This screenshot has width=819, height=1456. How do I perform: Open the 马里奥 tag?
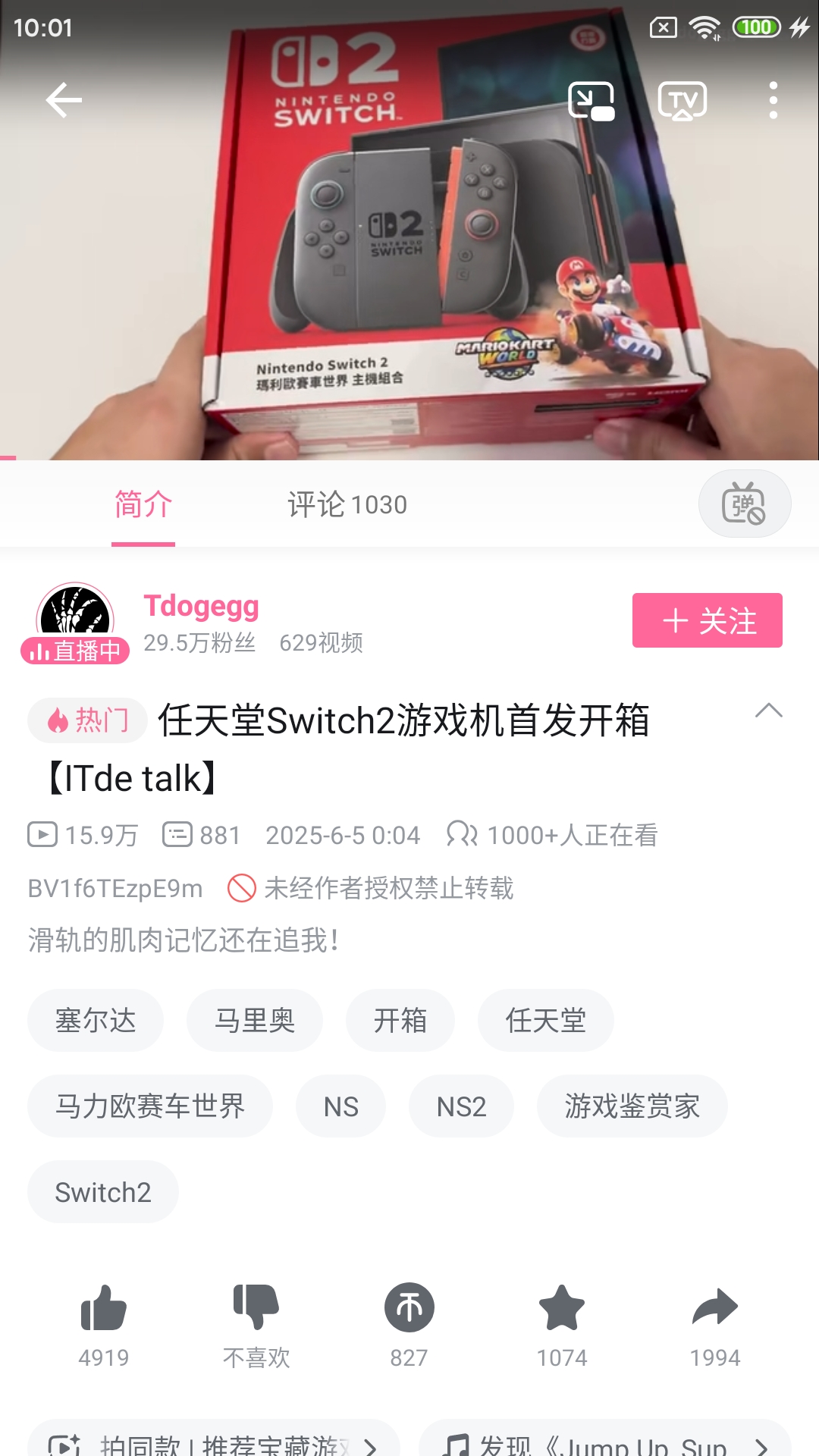click(x=255, y=1020)
